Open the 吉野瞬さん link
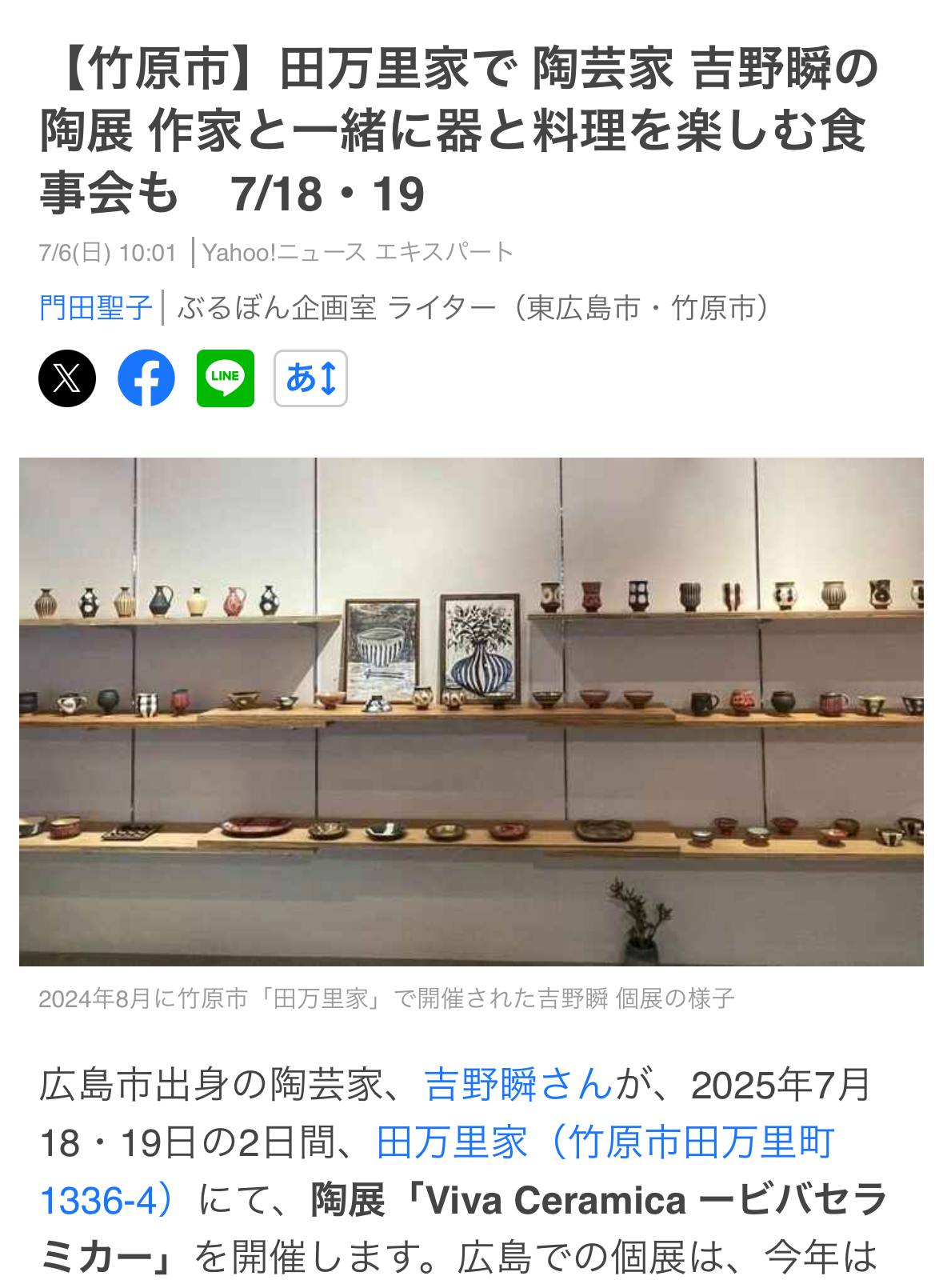This screenshot has height=1288, width=943. coord(517,1085)
